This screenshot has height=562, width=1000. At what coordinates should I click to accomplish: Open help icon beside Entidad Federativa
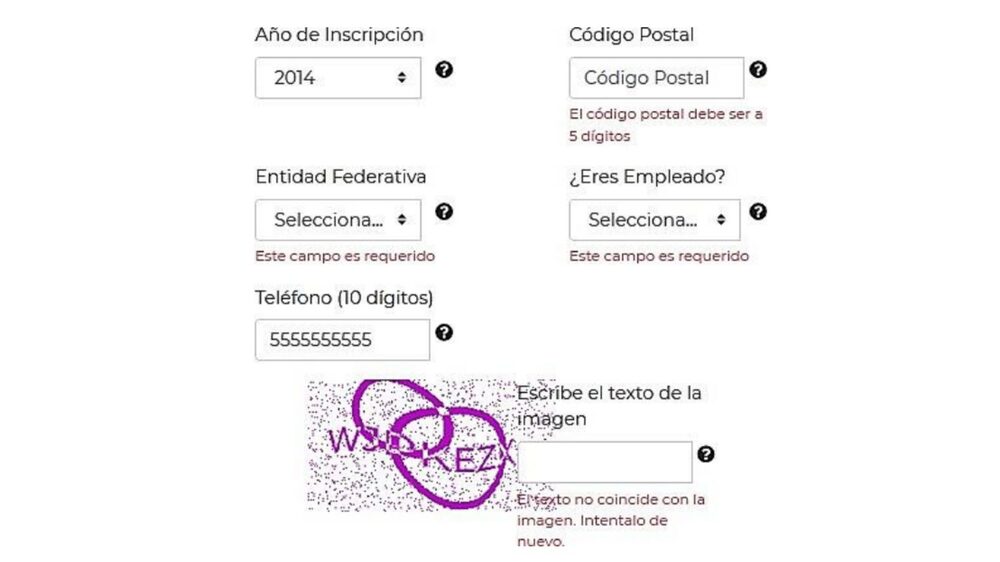coord(445,212)
